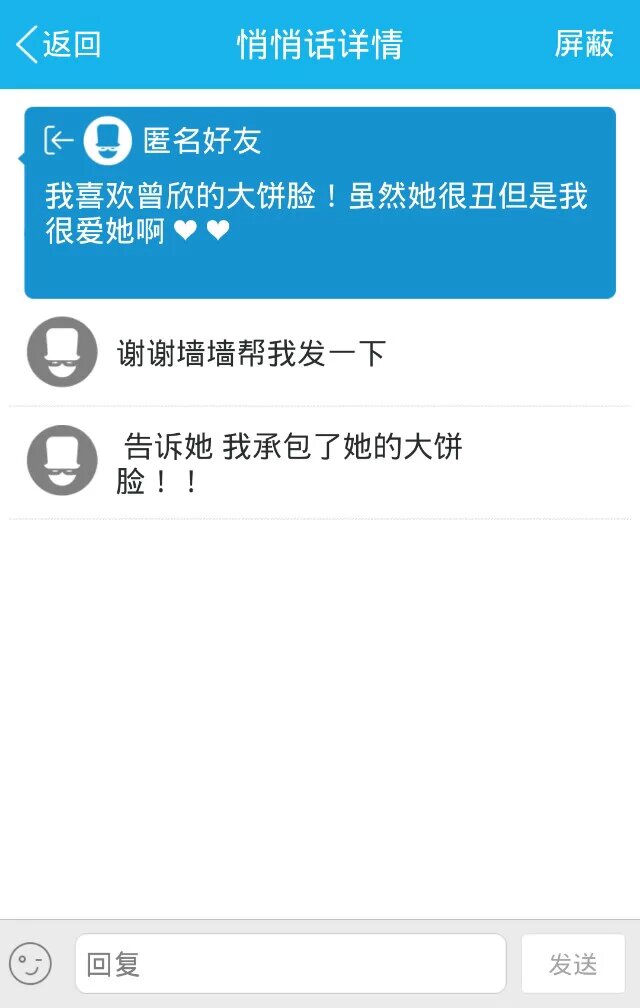Tap the 发送 send button
The image size is (640, 1008).
pyautogui.click(x=573, y=964)
